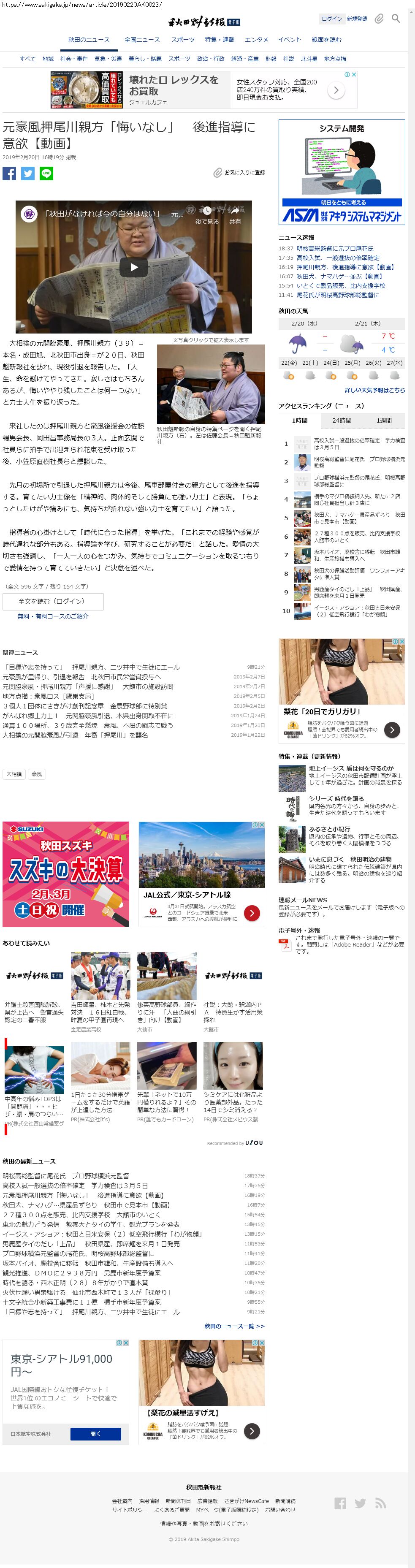Switch to 全国ニュース tab
Viewport: 415px width, 1568px height.
[x=142, y=40]
